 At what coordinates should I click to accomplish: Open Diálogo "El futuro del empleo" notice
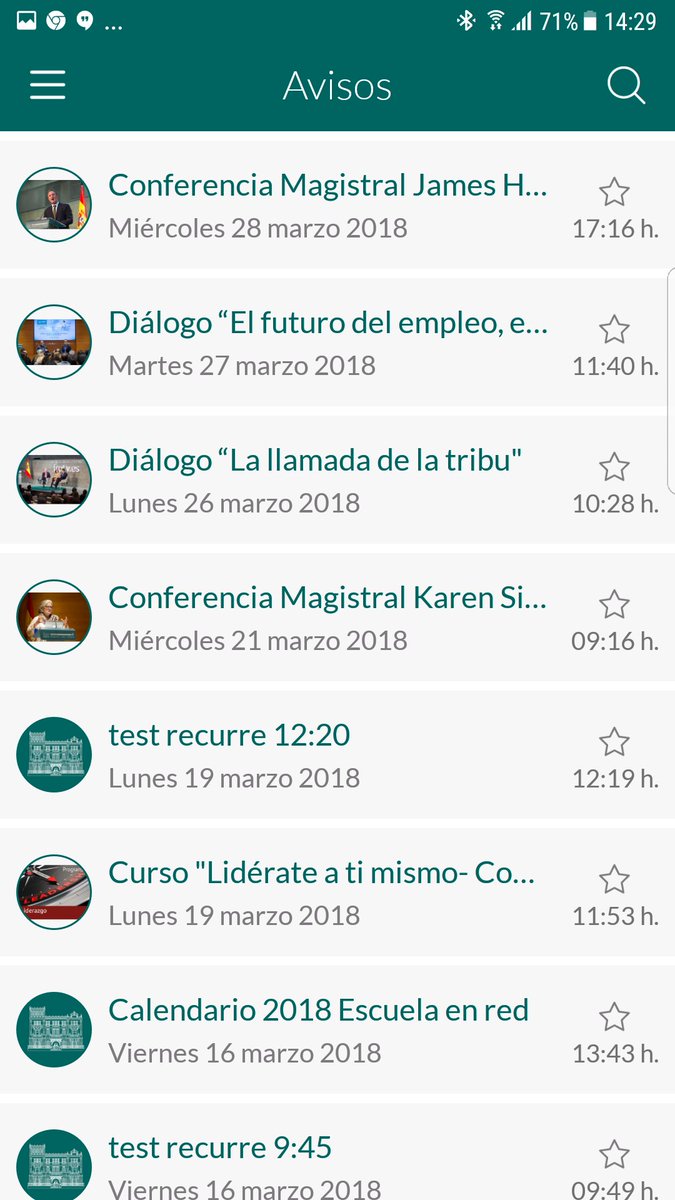(x=337, y=343)
